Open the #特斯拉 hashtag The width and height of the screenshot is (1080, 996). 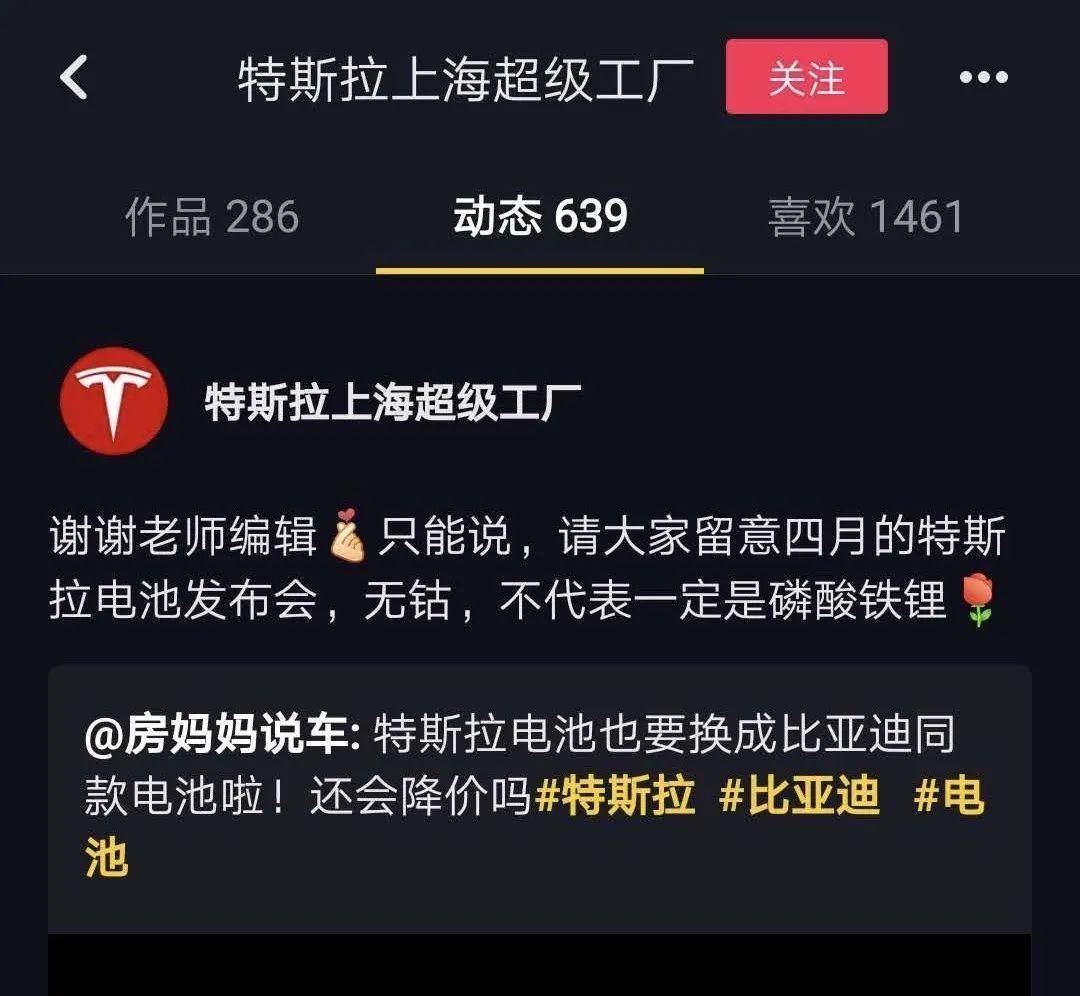(x=615, y=797)
